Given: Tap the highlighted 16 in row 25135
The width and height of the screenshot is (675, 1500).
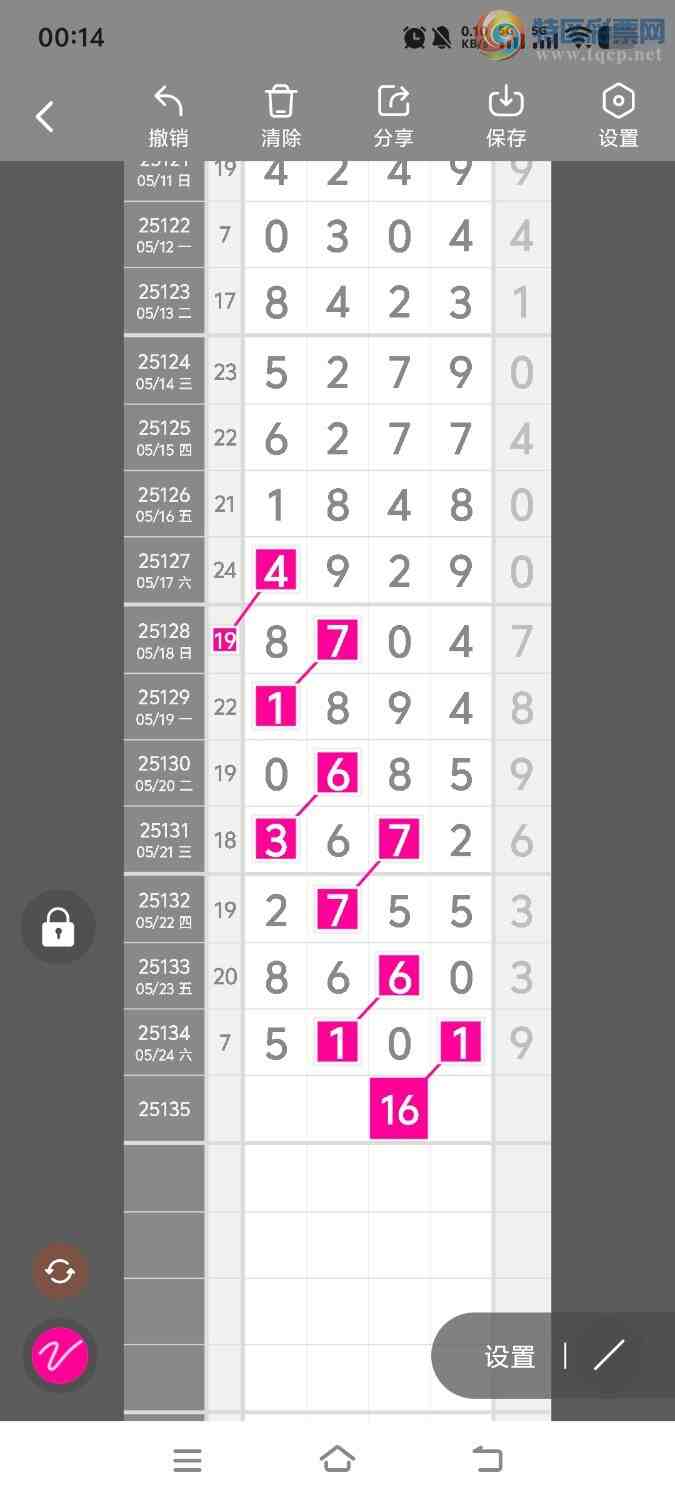Looking at the screenshot, I should 399,1109.
